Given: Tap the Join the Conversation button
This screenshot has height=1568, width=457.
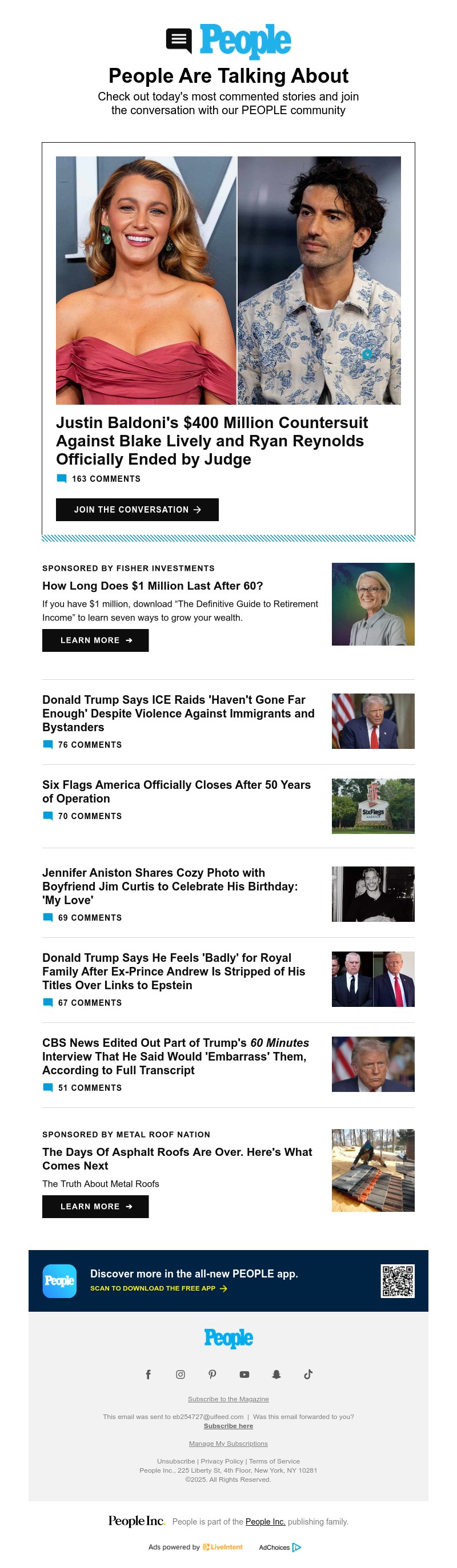Looking at the screenshot, I should [x=137, y=510].
